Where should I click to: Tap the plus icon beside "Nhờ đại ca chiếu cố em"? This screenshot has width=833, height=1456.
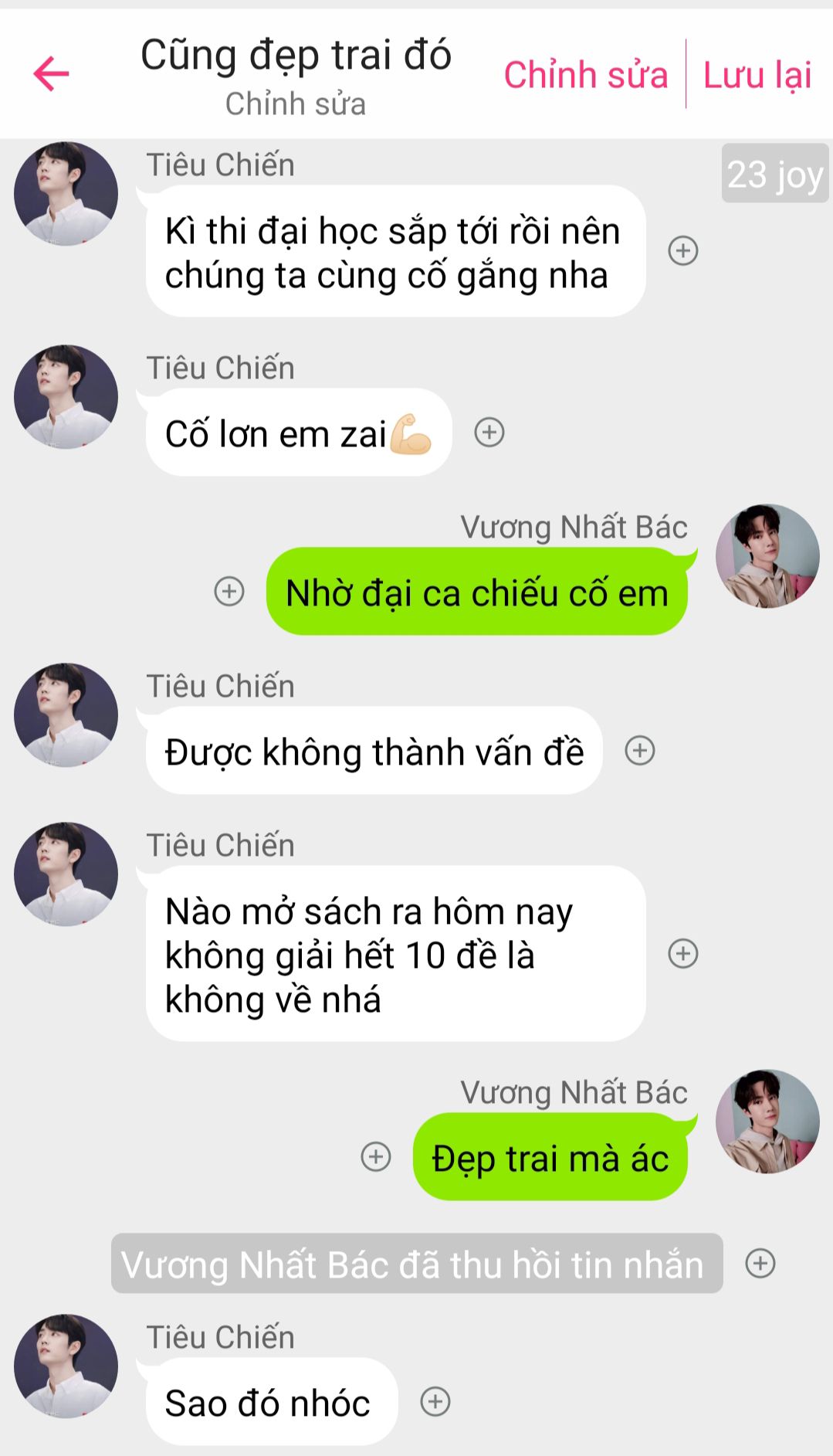(x=229, y=591)
